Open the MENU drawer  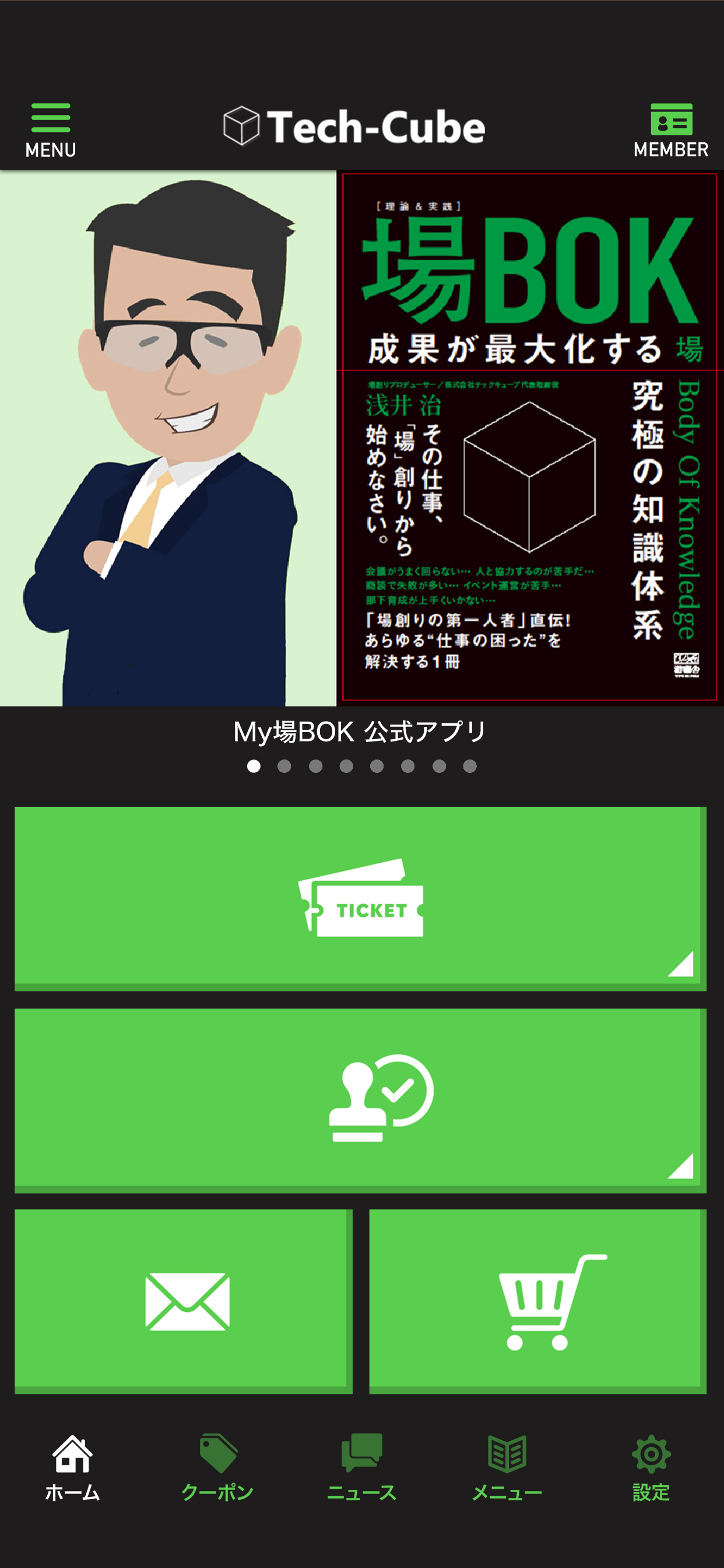tap(51, 130)
